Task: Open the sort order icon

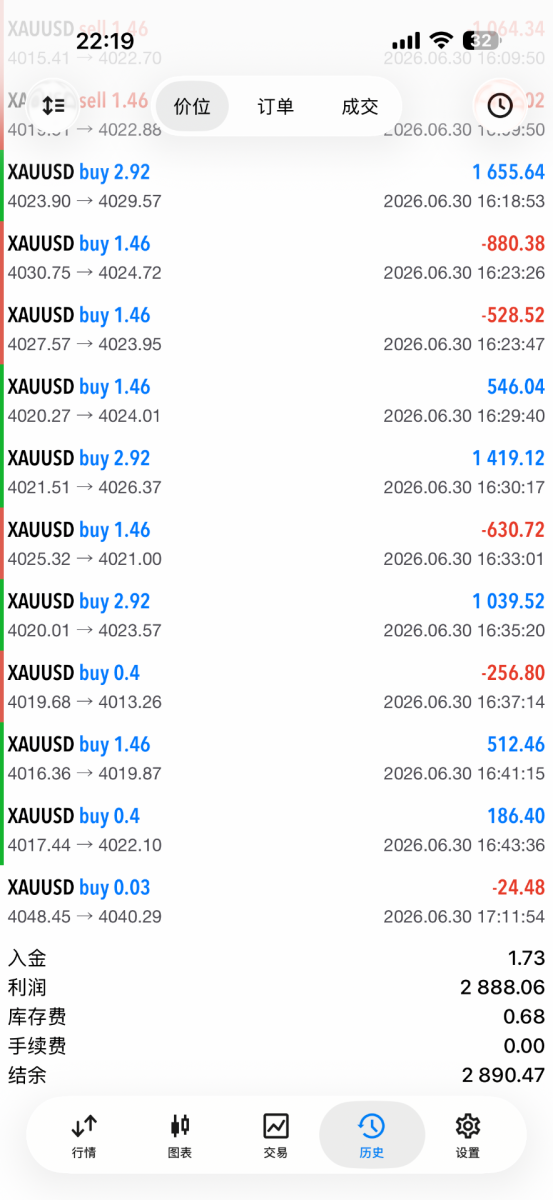Action: pyautogui.click(x=53, y=105)
